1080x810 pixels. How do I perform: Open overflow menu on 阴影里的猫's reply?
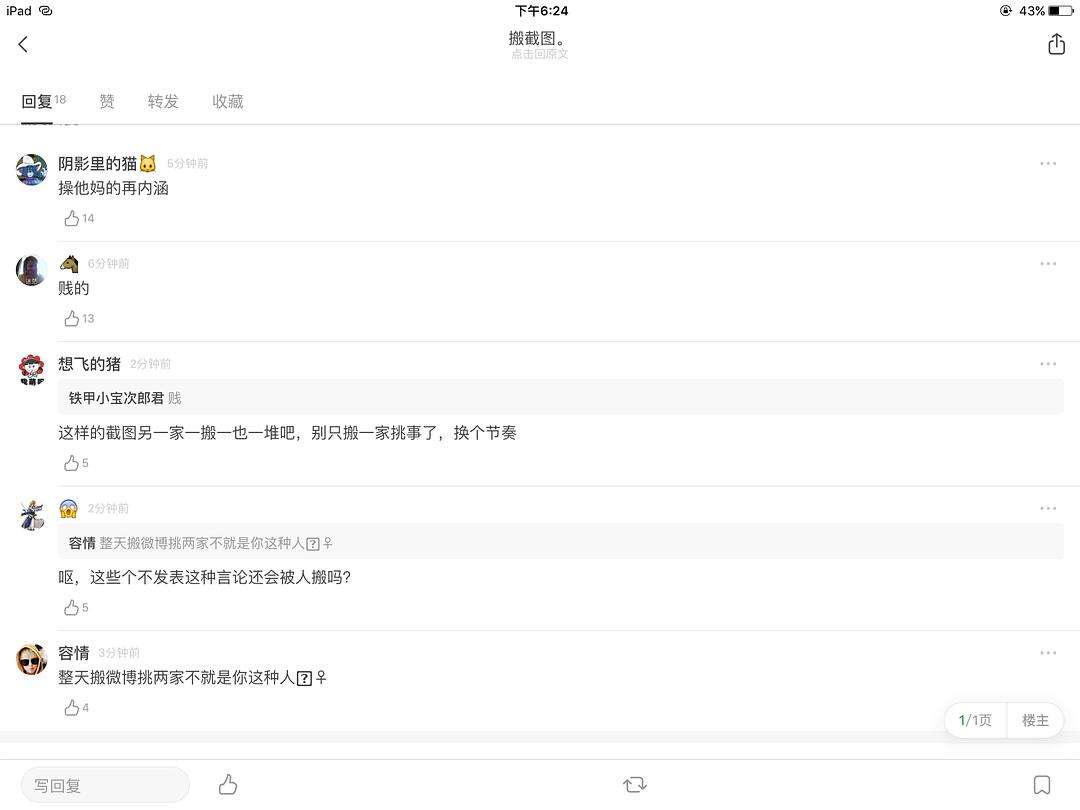(x=1048, y=163)
